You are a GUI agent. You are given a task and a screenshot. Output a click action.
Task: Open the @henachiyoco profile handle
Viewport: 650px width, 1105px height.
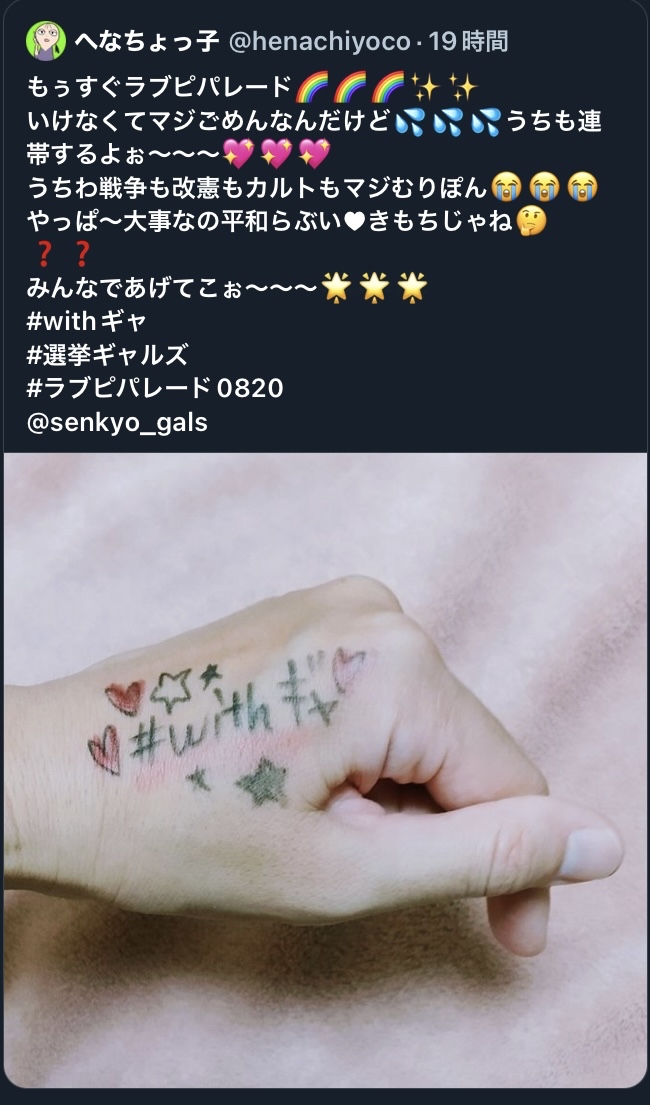coord(320,42)
